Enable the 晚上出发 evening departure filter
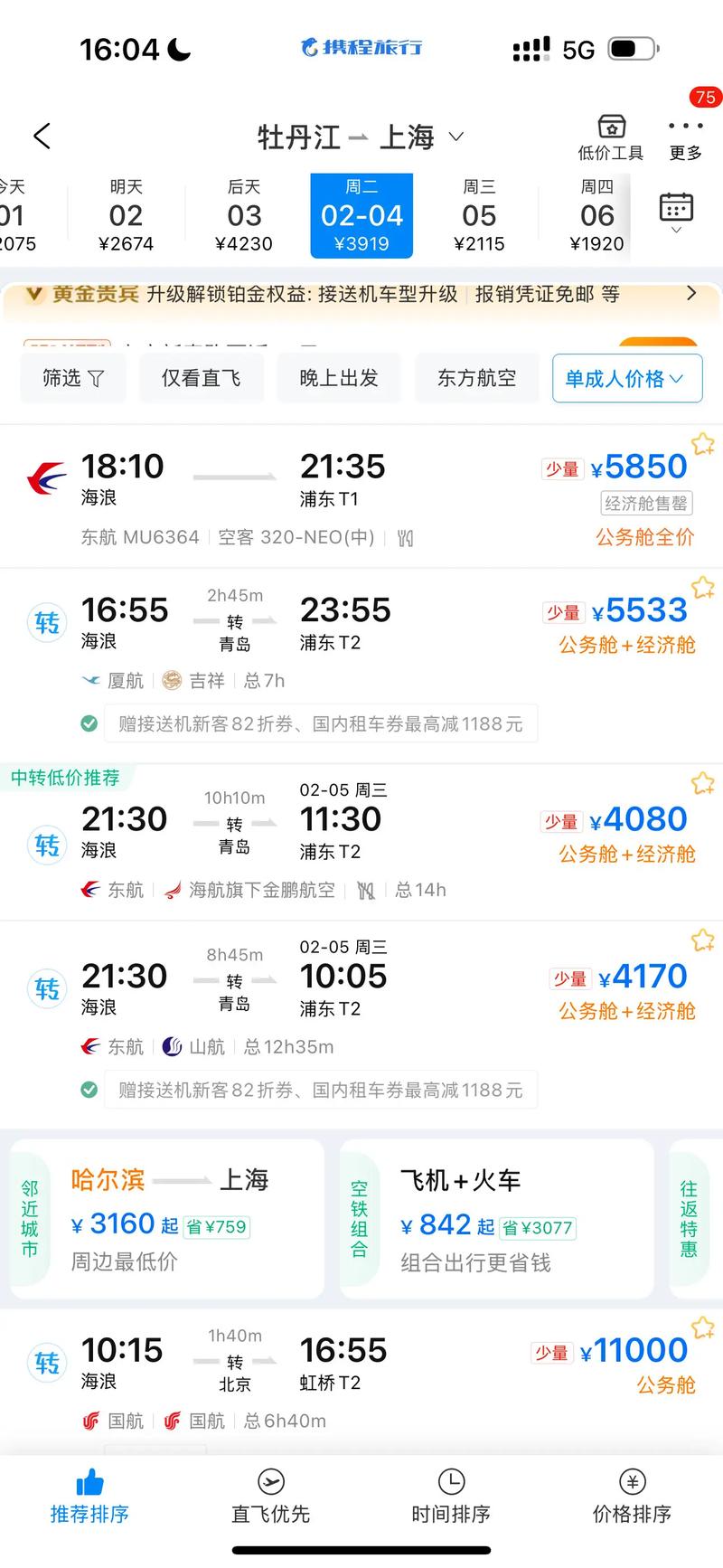 pos(339,378)
